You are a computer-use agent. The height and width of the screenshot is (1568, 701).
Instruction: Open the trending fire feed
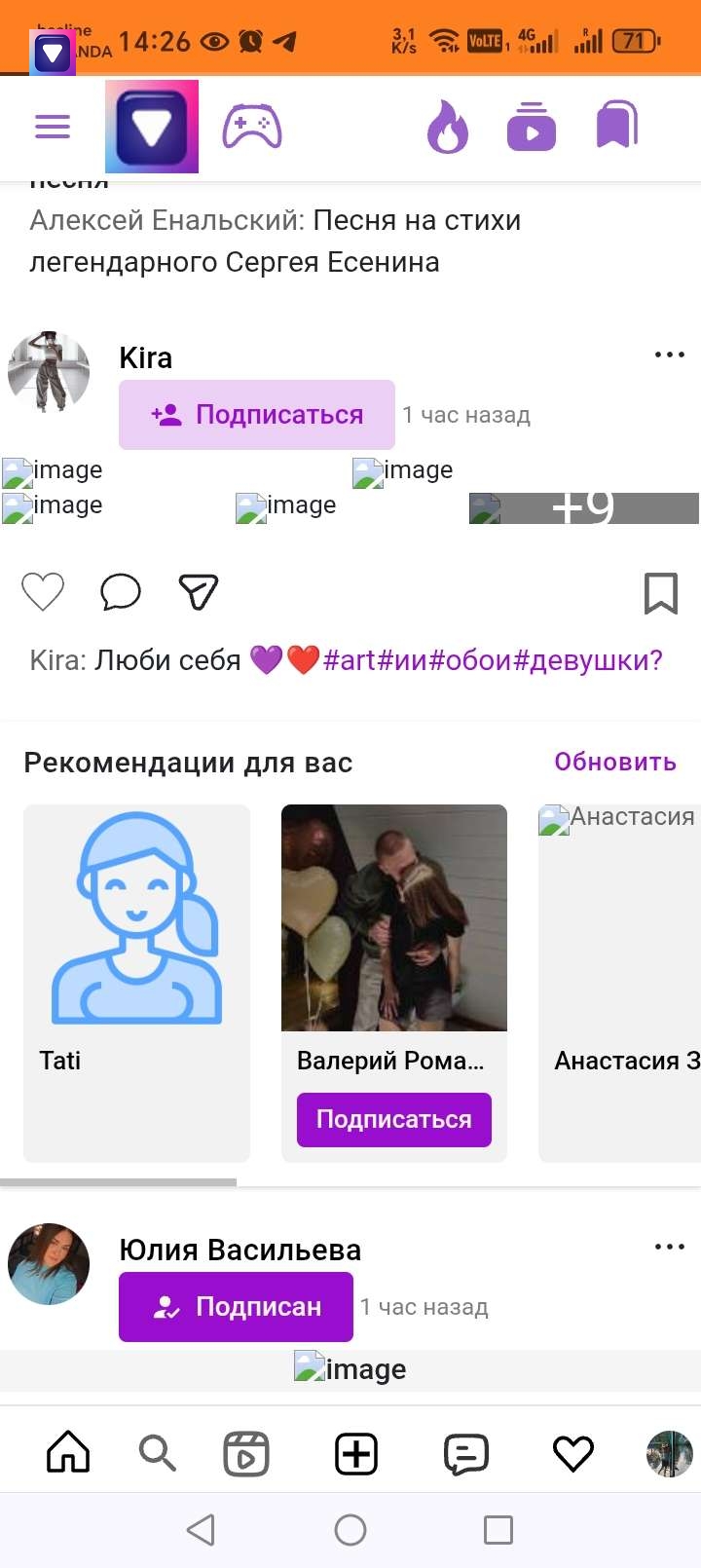click(x=448, y=127)
